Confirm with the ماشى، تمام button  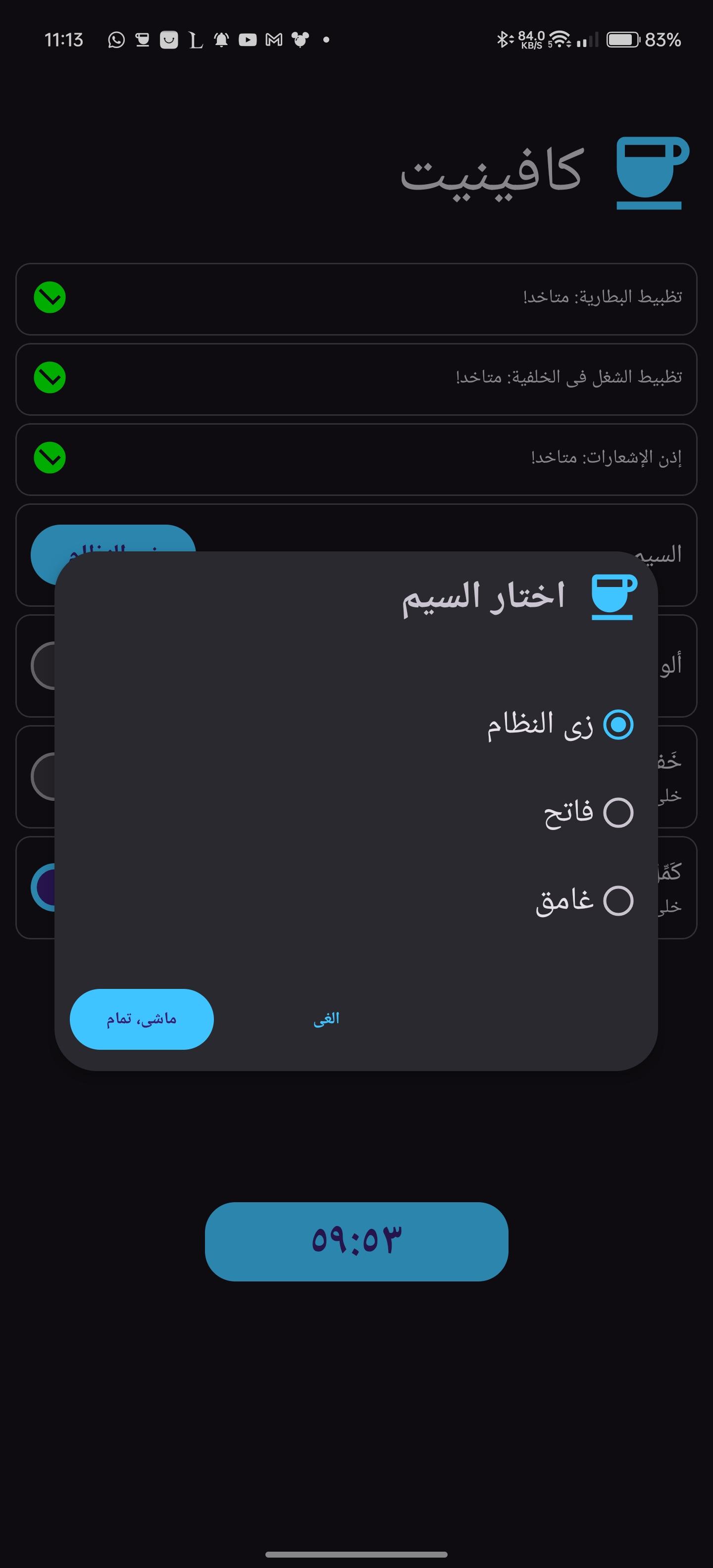pos(142,1019)
